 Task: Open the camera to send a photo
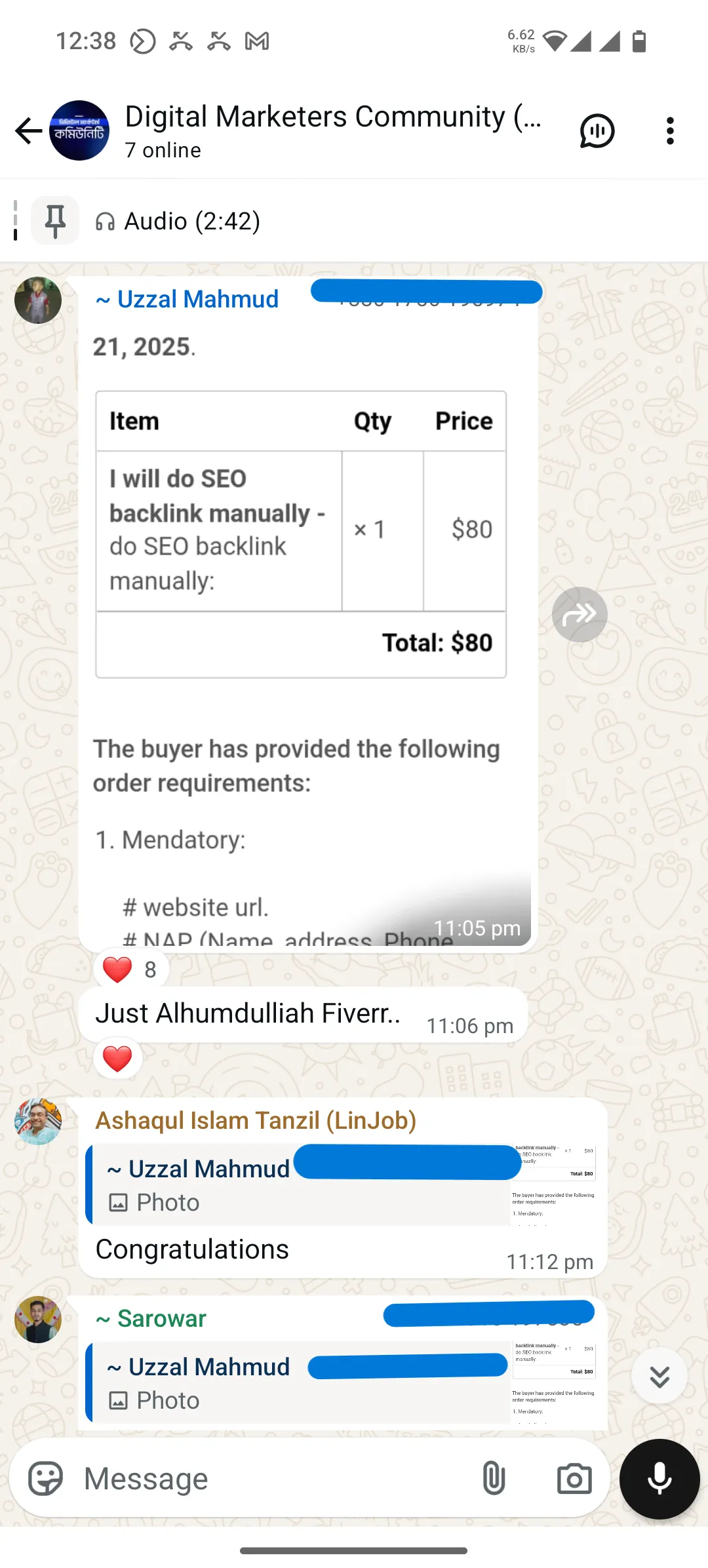pos(574,1479)
